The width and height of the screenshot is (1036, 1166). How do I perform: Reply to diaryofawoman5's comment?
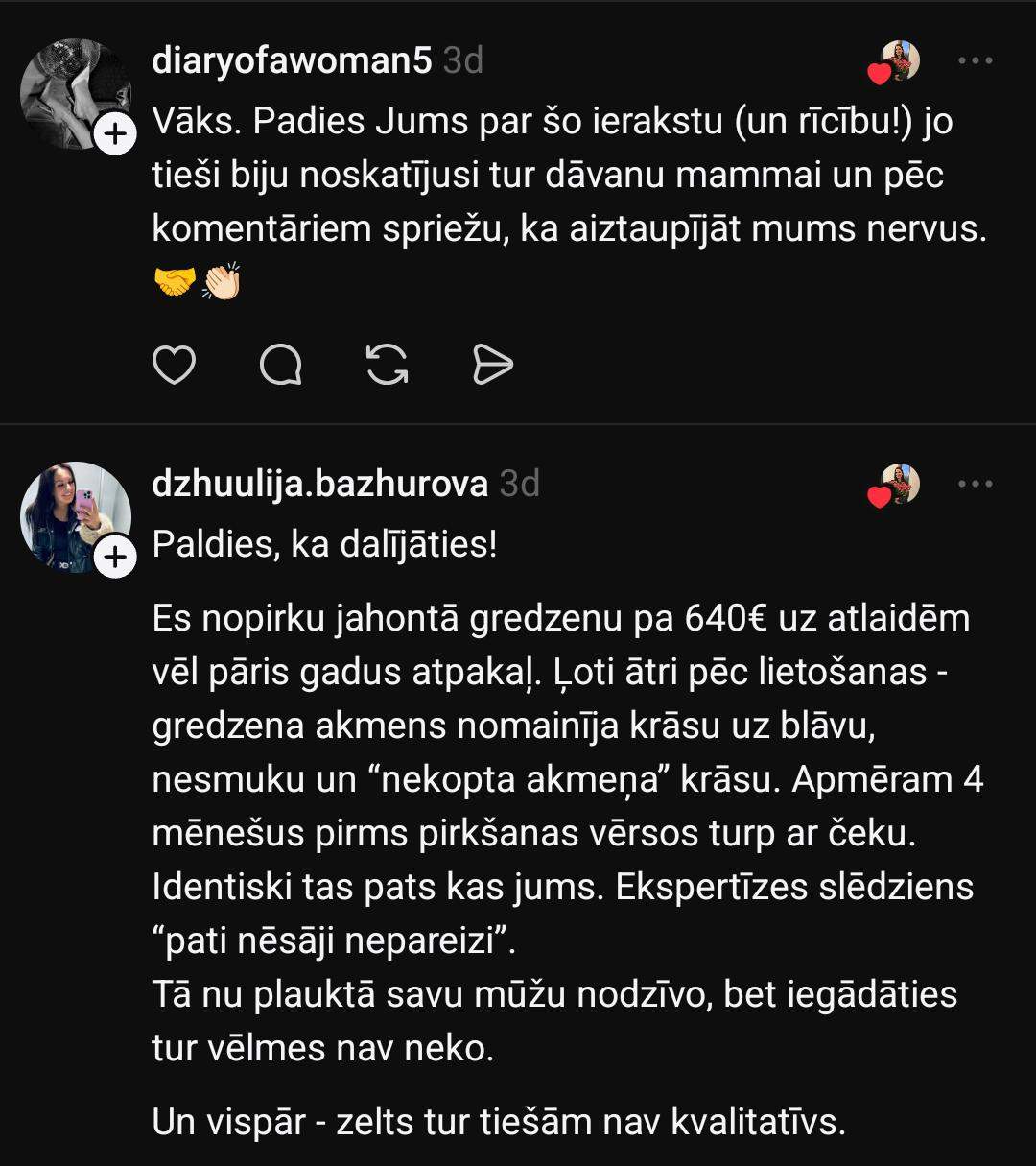[x=281, y=365]
